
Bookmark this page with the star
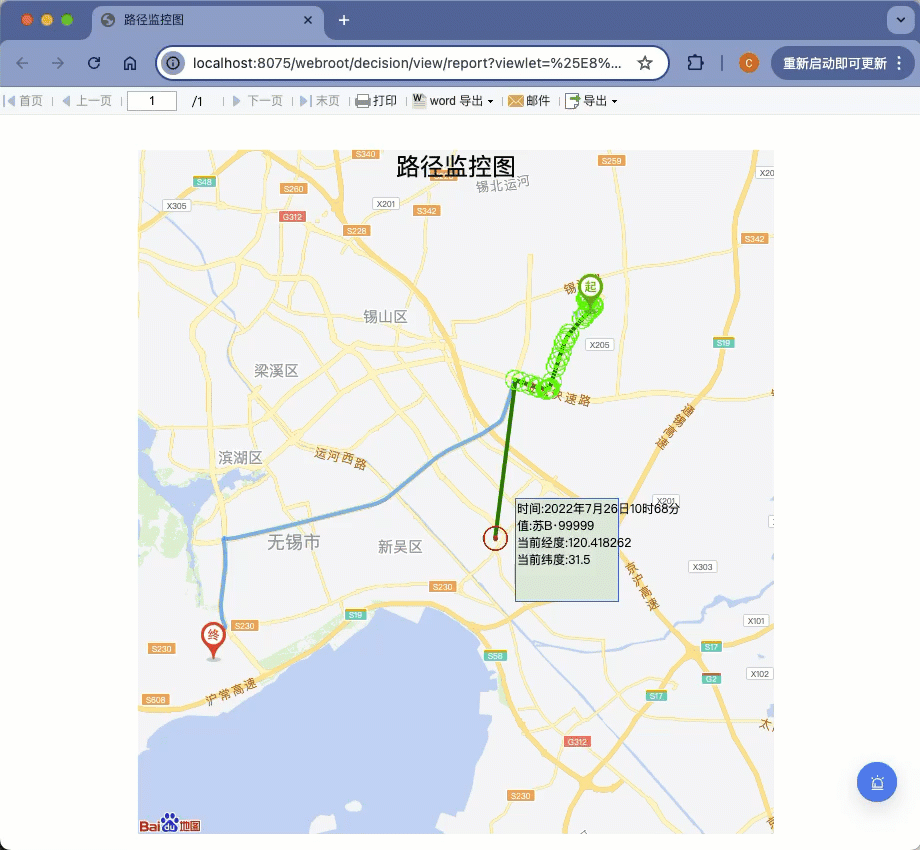click(x=645, y=63)
